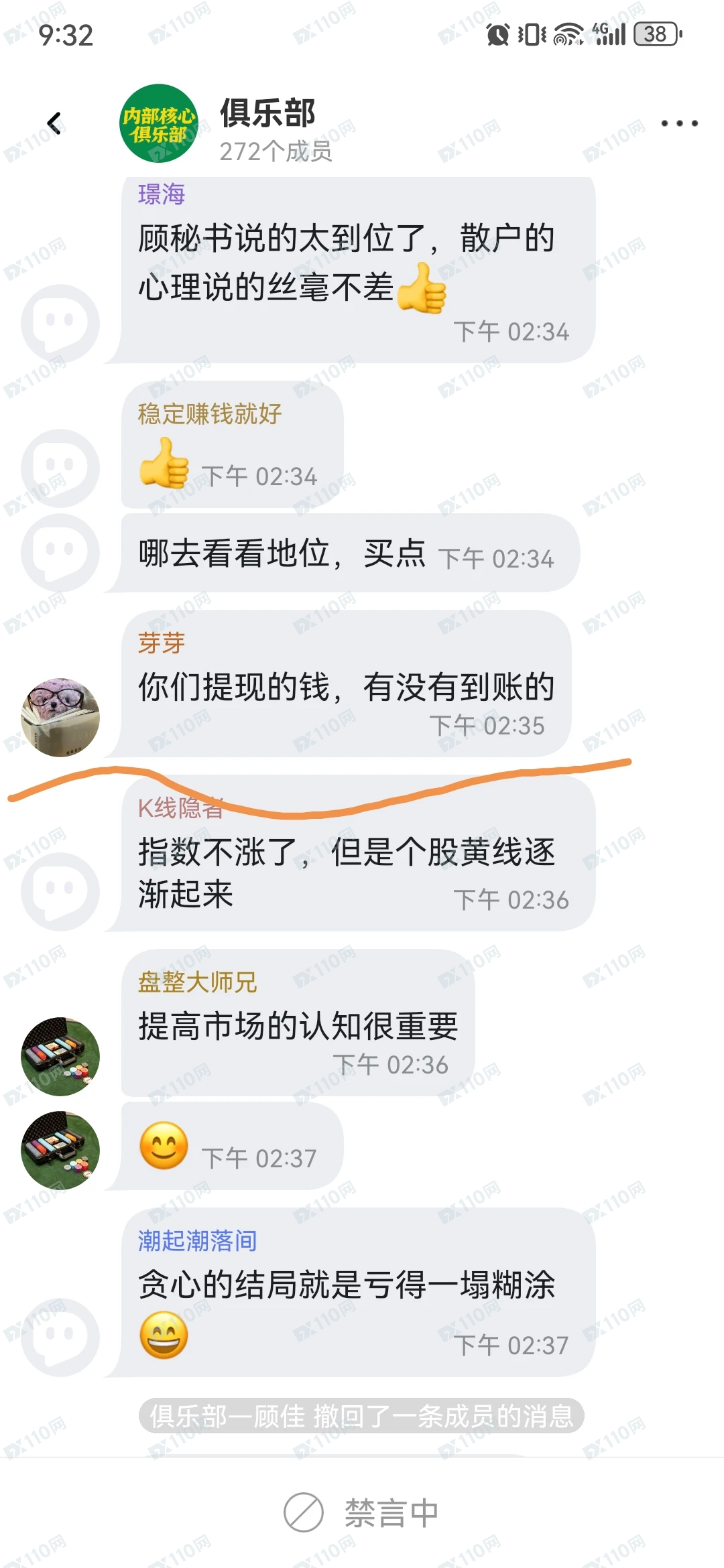
Task: Tap the 272个成员 member count label
Action: tap(277, 153)
